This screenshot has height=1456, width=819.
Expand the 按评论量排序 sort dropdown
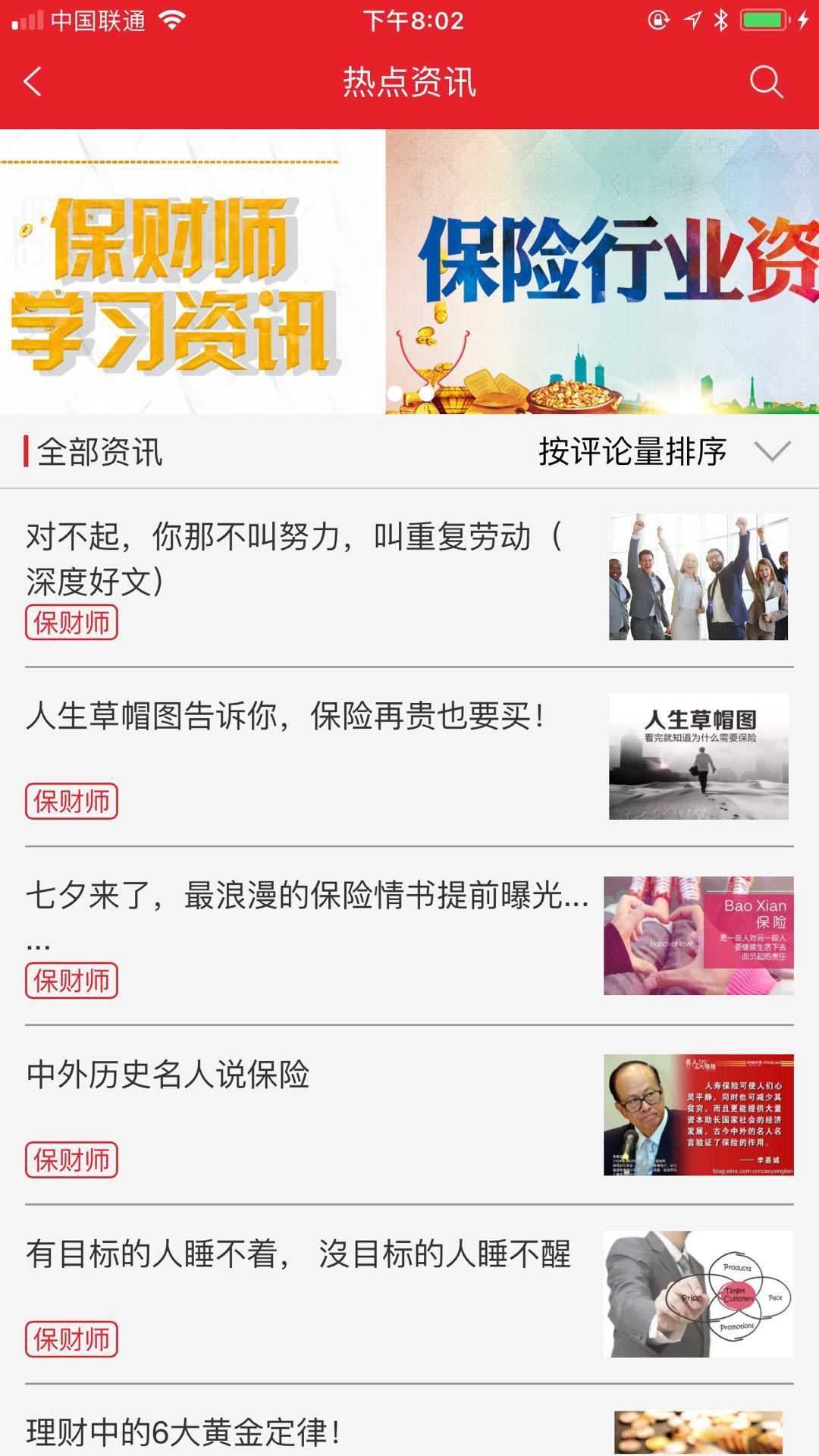[664, 452]
